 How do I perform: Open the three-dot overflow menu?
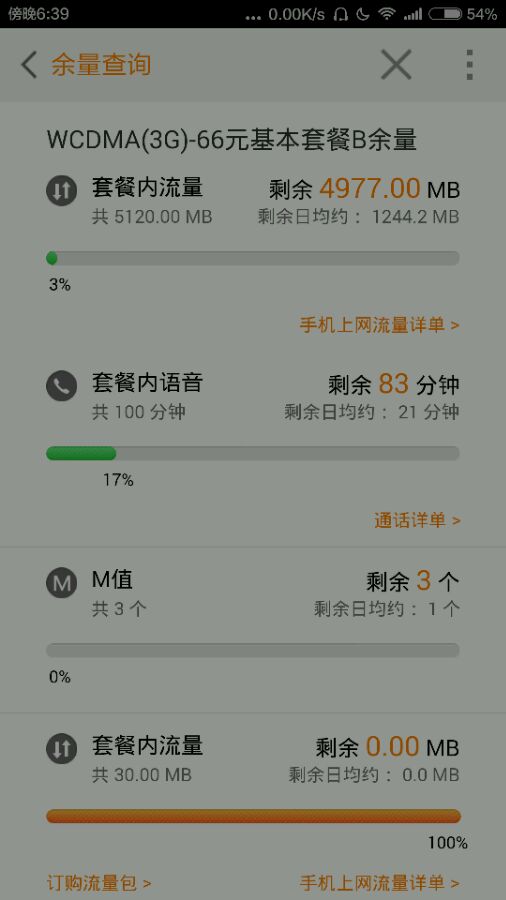tap(469, 64)
